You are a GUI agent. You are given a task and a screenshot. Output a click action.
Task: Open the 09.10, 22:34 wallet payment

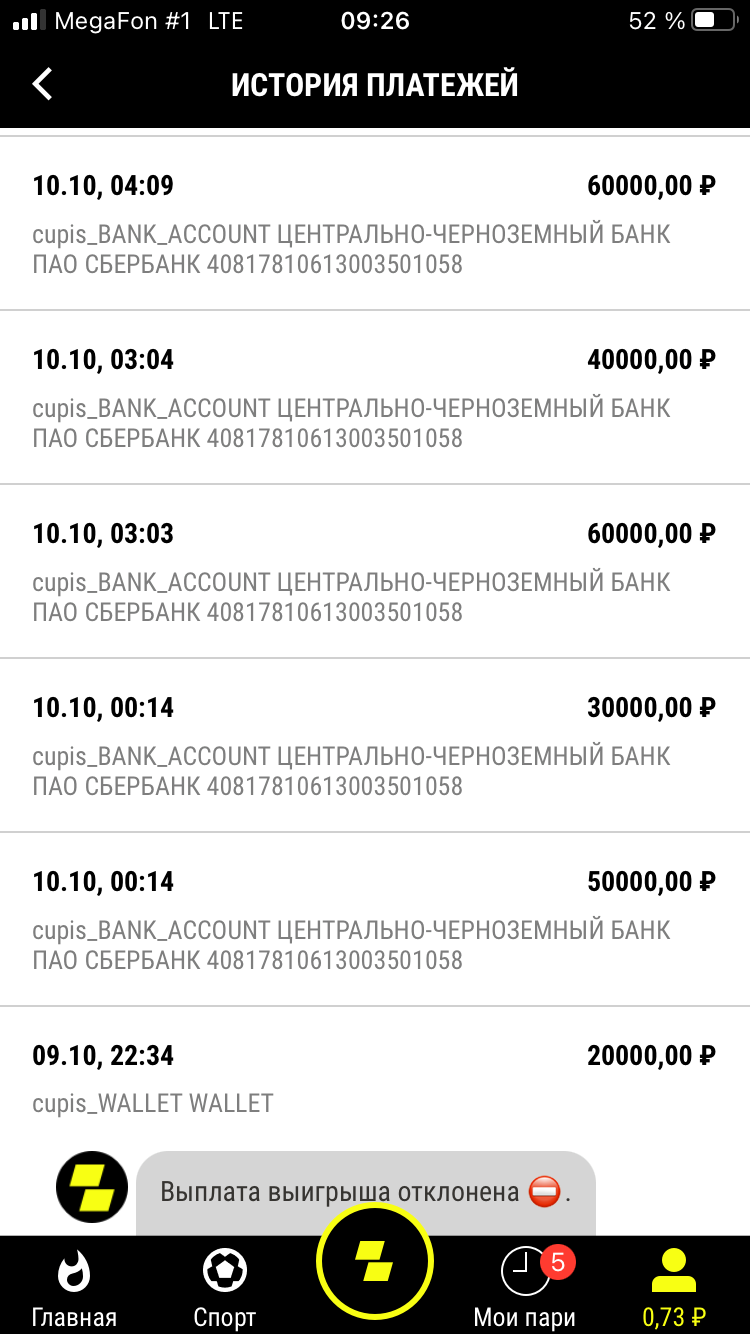click(375, 1077)
